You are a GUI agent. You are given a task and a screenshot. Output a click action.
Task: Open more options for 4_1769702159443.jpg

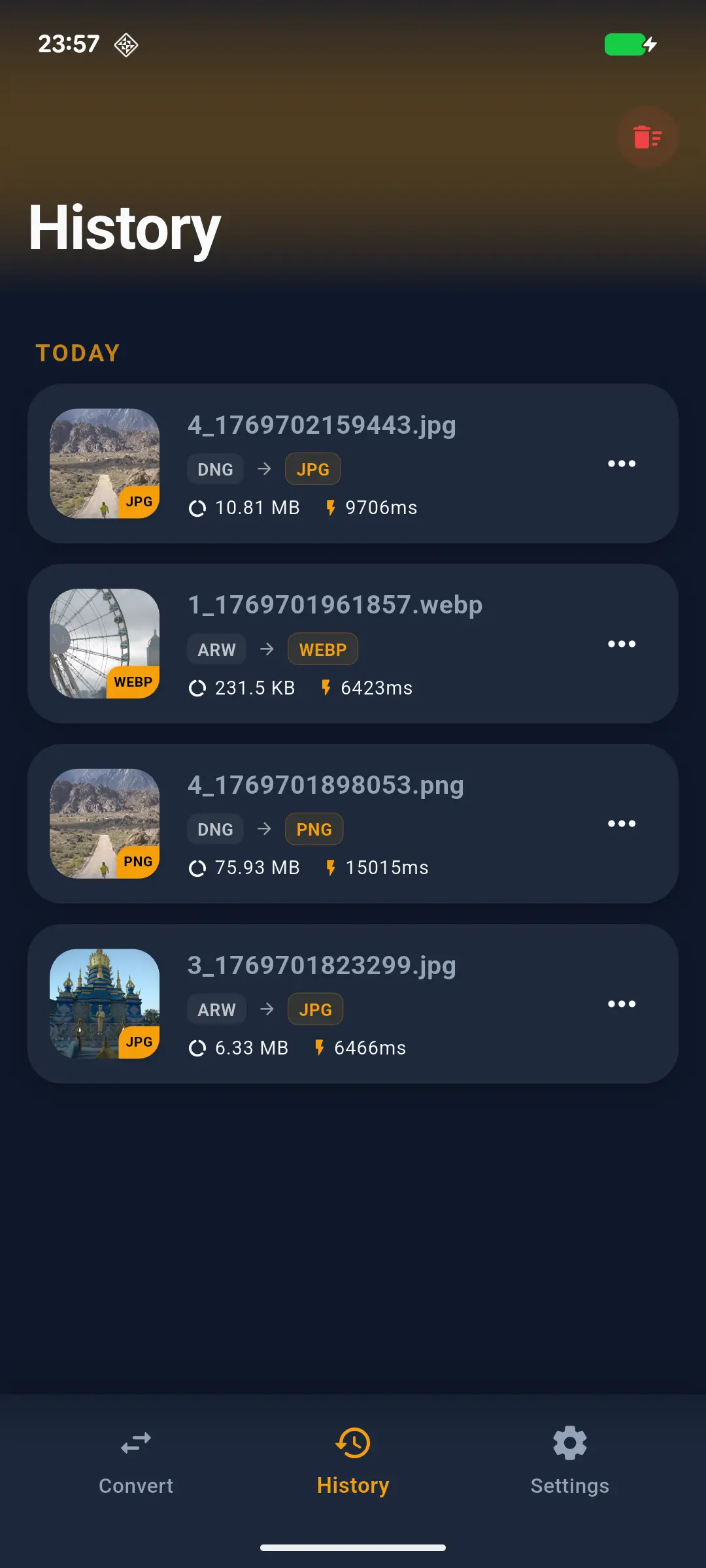coord(621,464)
